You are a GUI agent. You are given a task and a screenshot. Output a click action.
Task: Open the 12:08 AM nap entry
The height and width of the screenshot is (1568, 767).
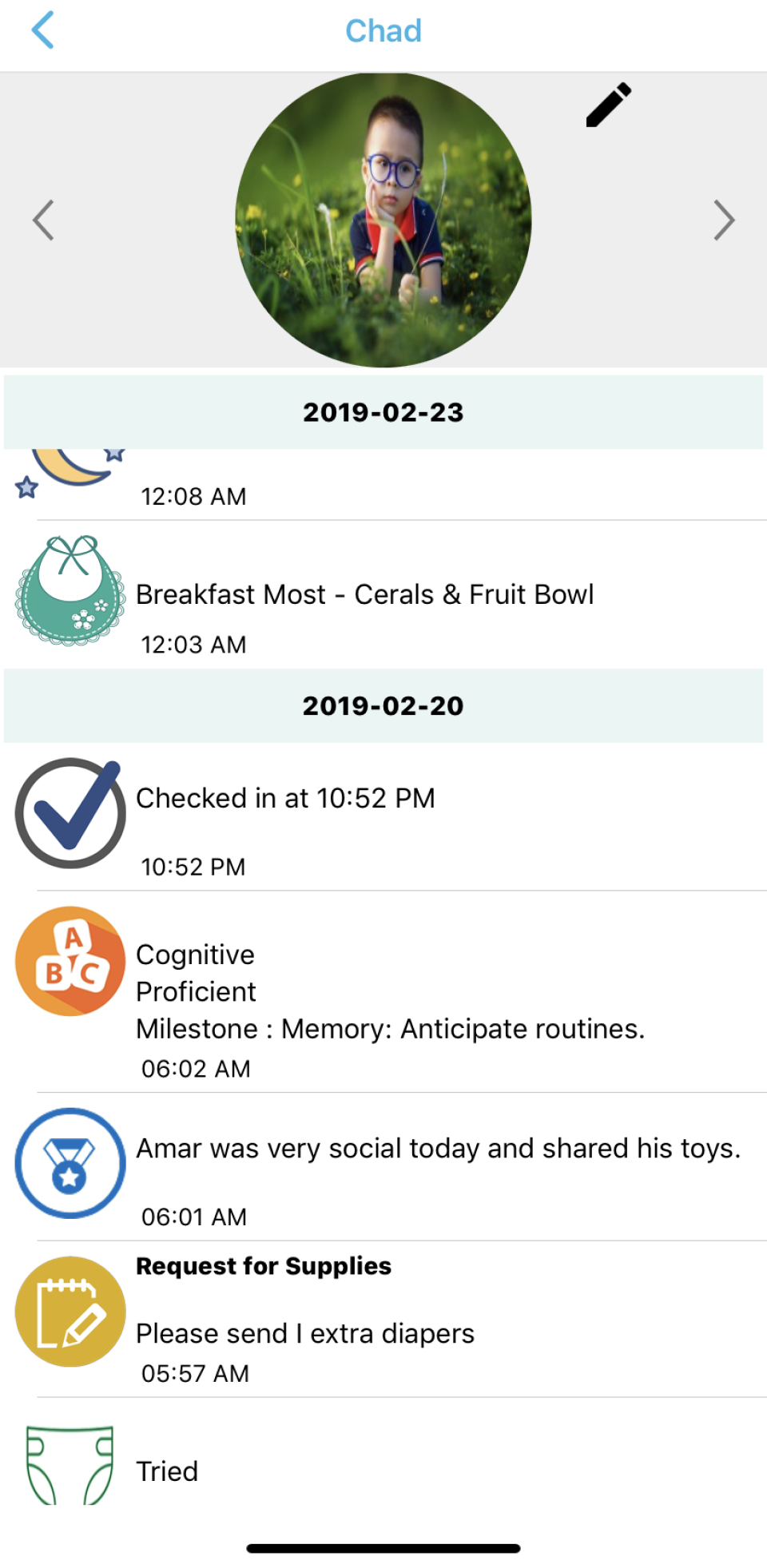click(x=193, y=496)
